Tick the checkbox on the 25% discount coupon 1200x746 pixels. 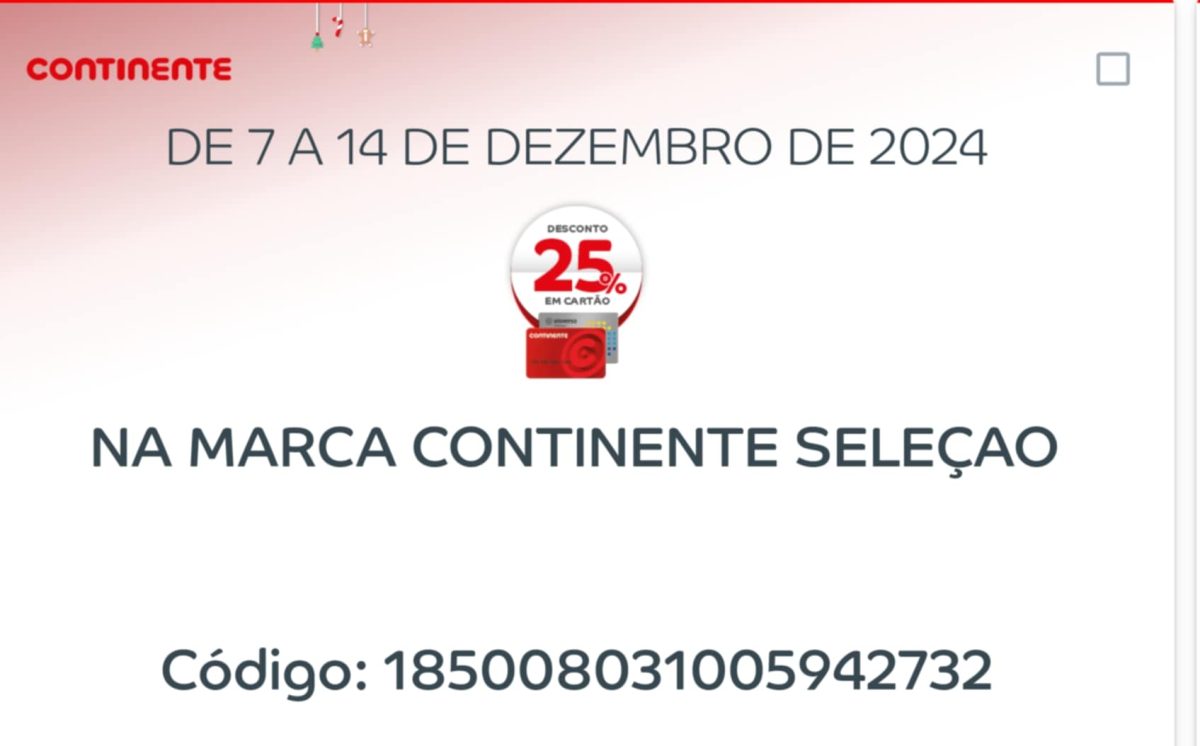(x=1113, y=69)
